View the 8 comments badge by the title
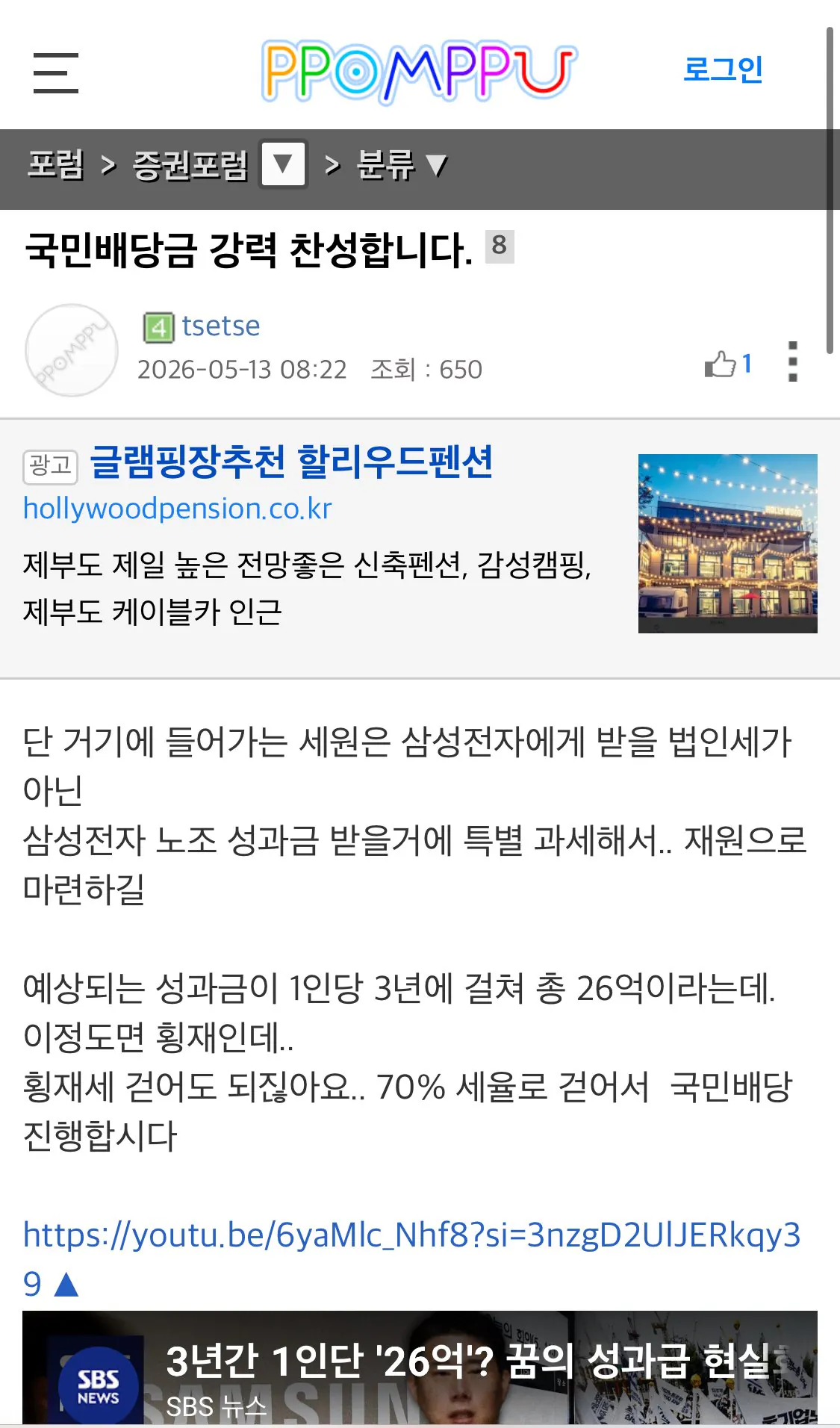The image size is (840, 1428). click(500, 246)
